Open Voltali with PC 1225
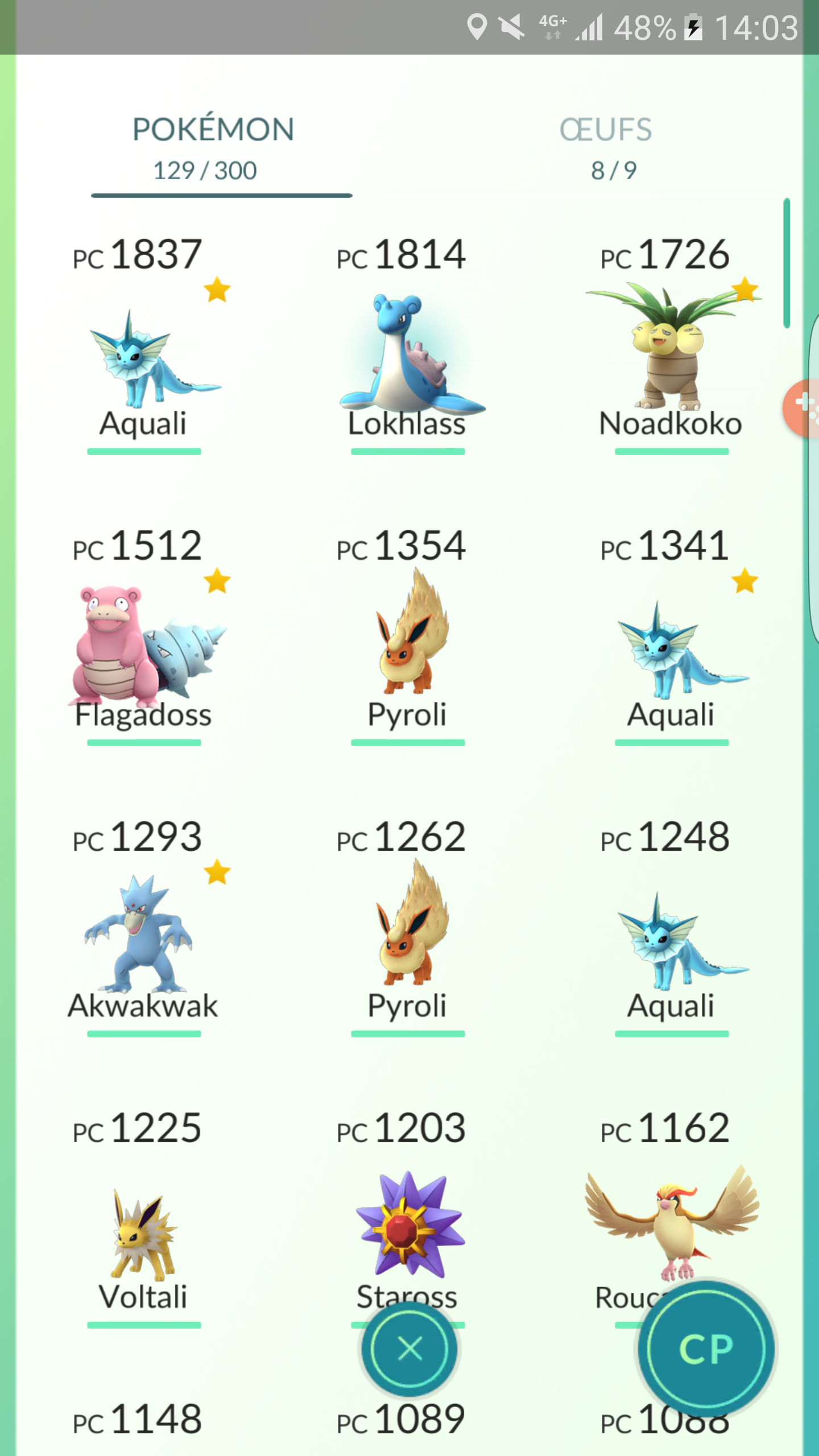The height and width of the screenshot is (1456, 819). point(144,1218)
